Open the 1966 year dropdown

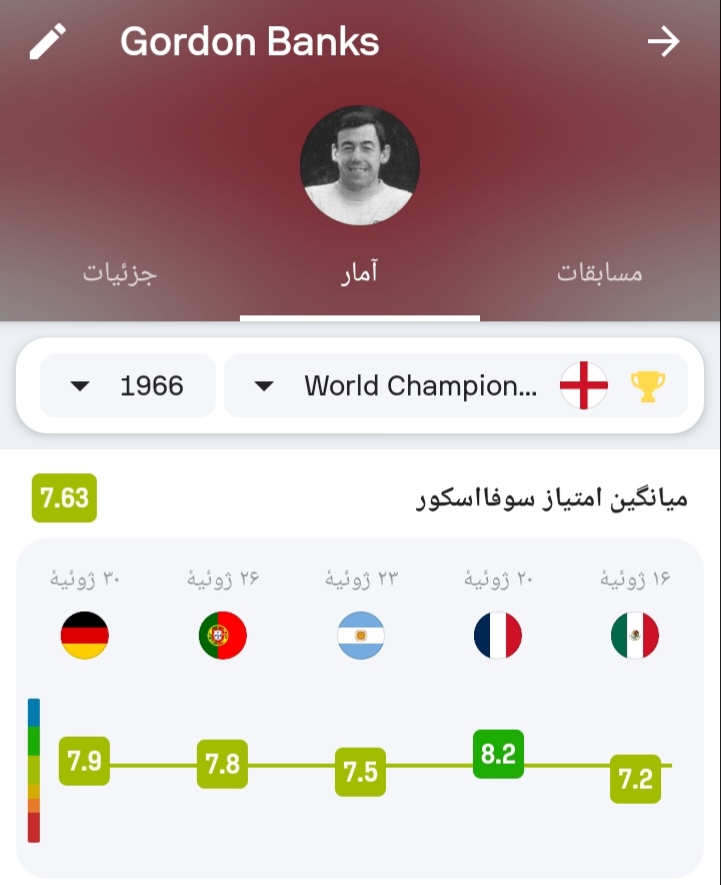pos(128,385)
